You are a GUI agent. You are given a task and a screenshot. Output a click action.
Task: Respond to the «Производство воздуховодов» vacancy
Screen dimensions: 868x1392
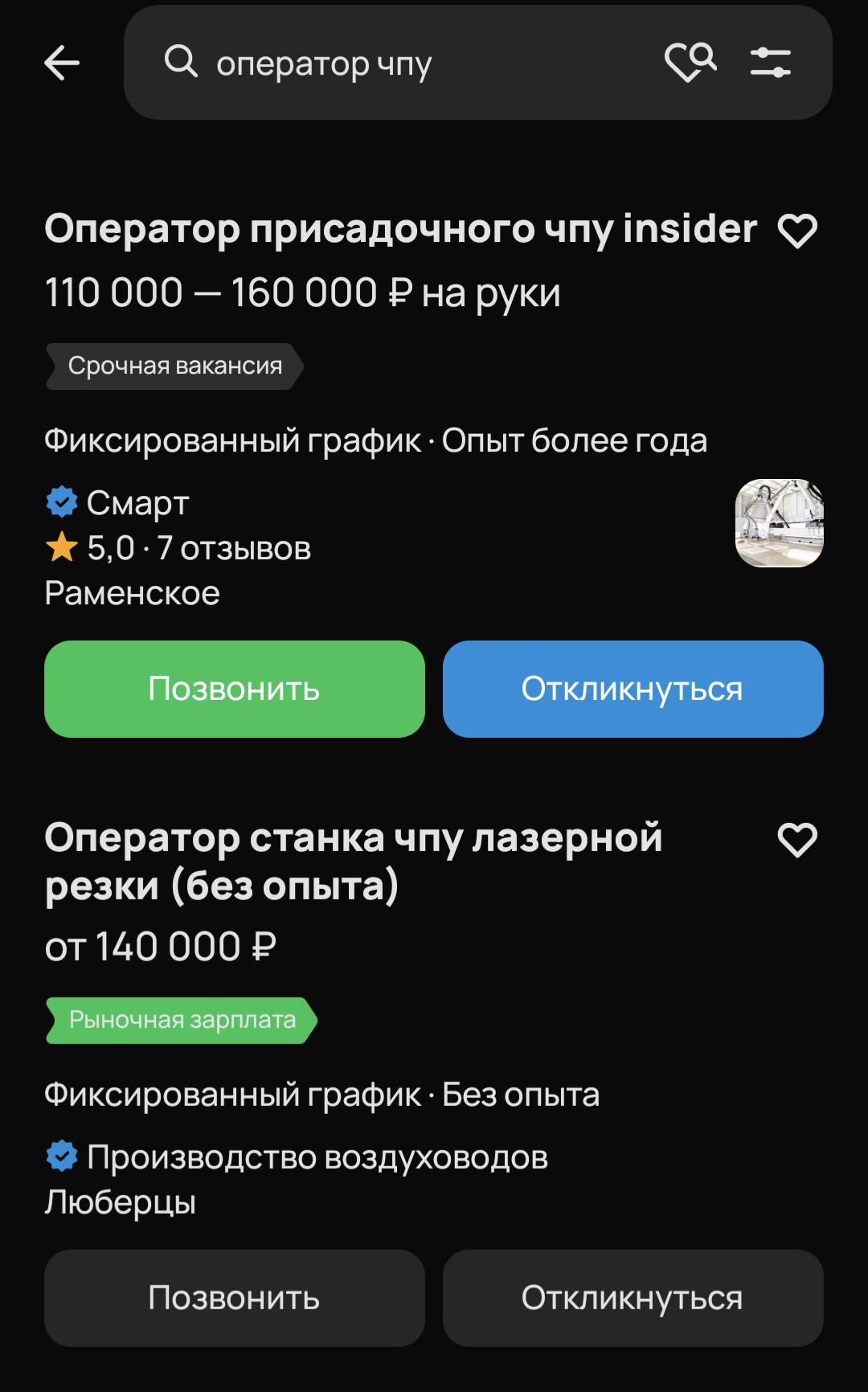(633, 1298)
